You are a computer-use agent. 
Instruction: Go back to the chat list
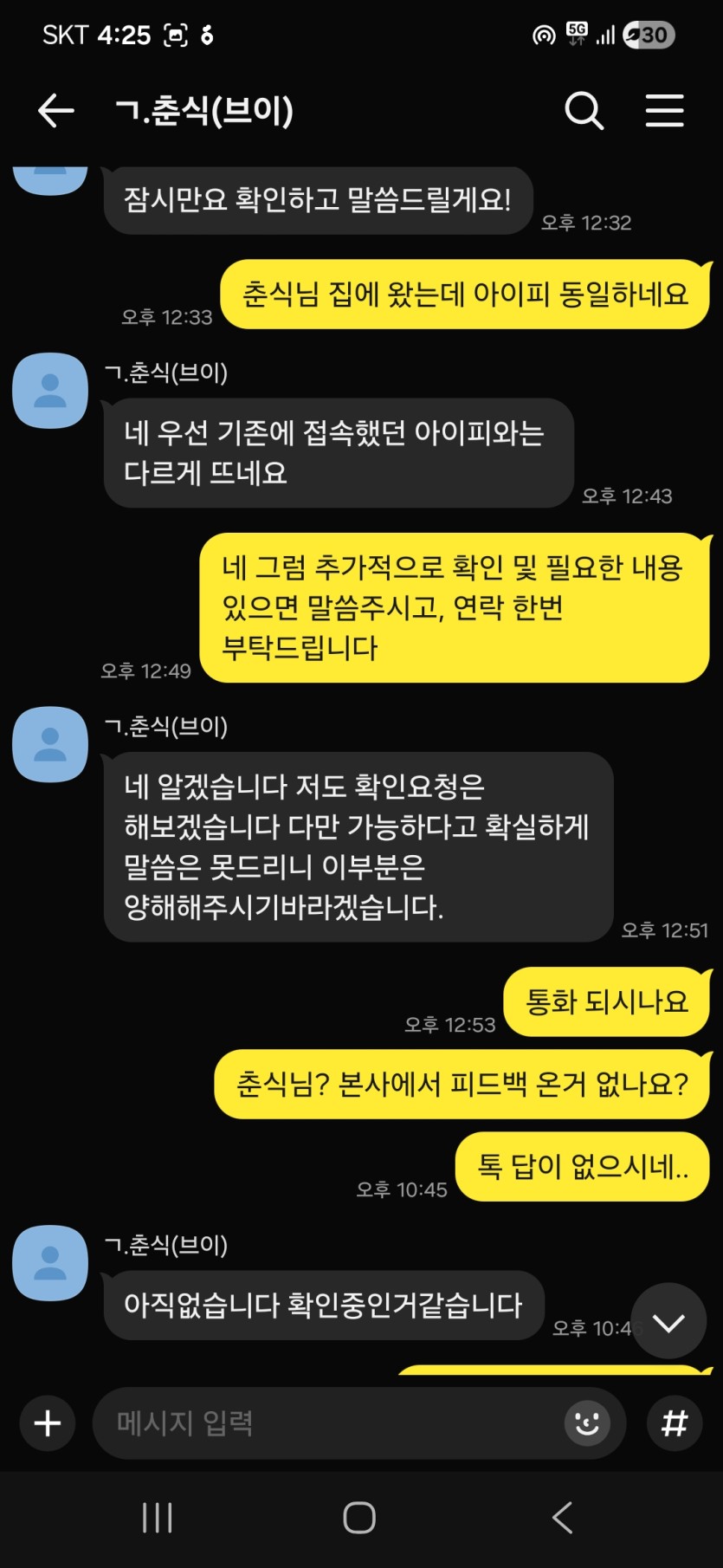[56, 111]
